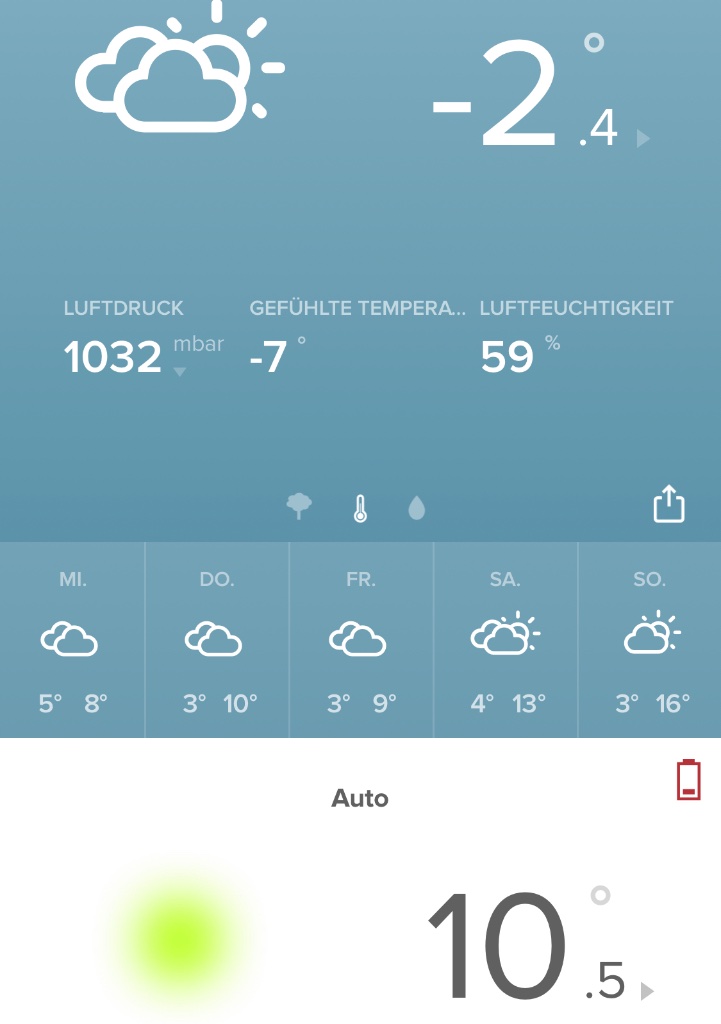Open the forecast for MI.
Viewport: 721px width, 1024px height.
[72, 640]
